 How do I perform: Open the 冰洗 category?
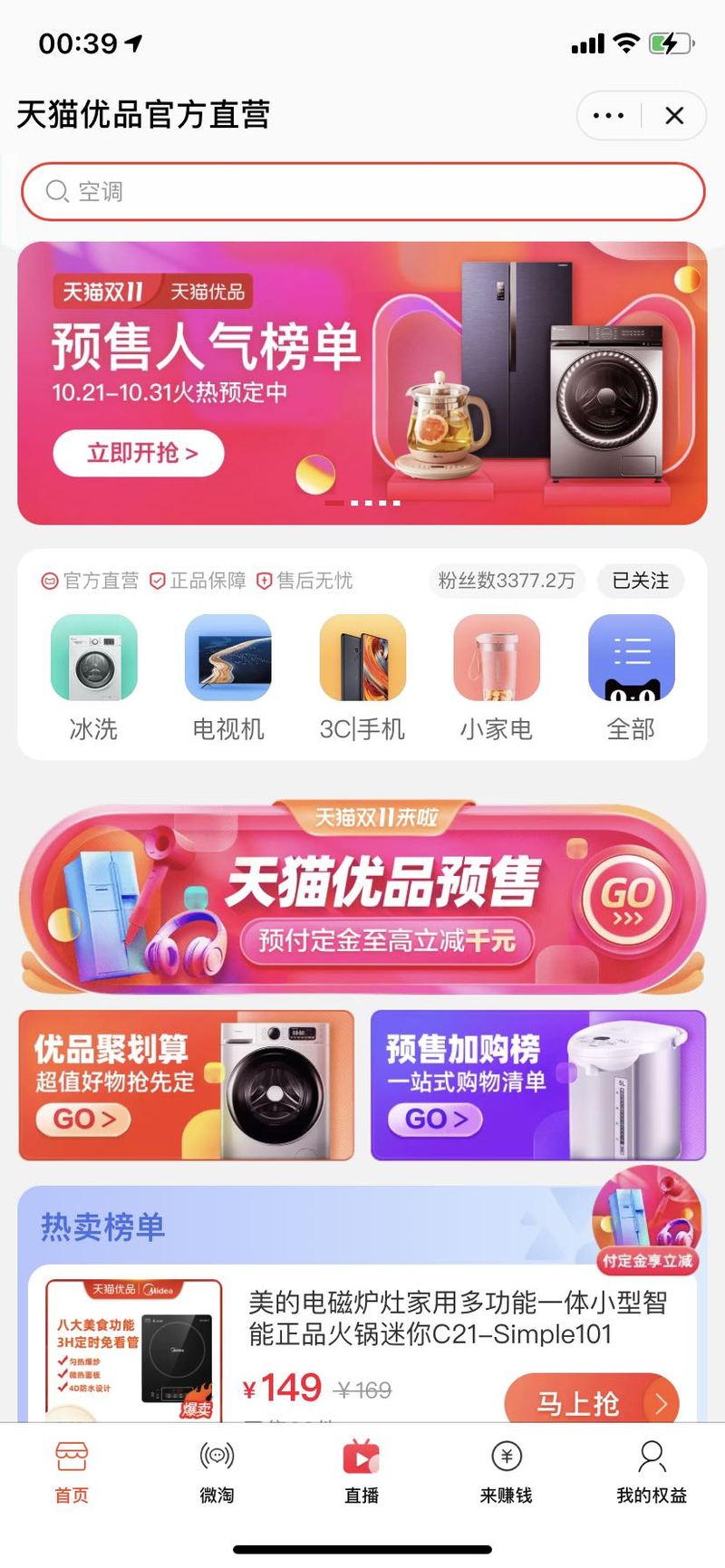[93, 677]
